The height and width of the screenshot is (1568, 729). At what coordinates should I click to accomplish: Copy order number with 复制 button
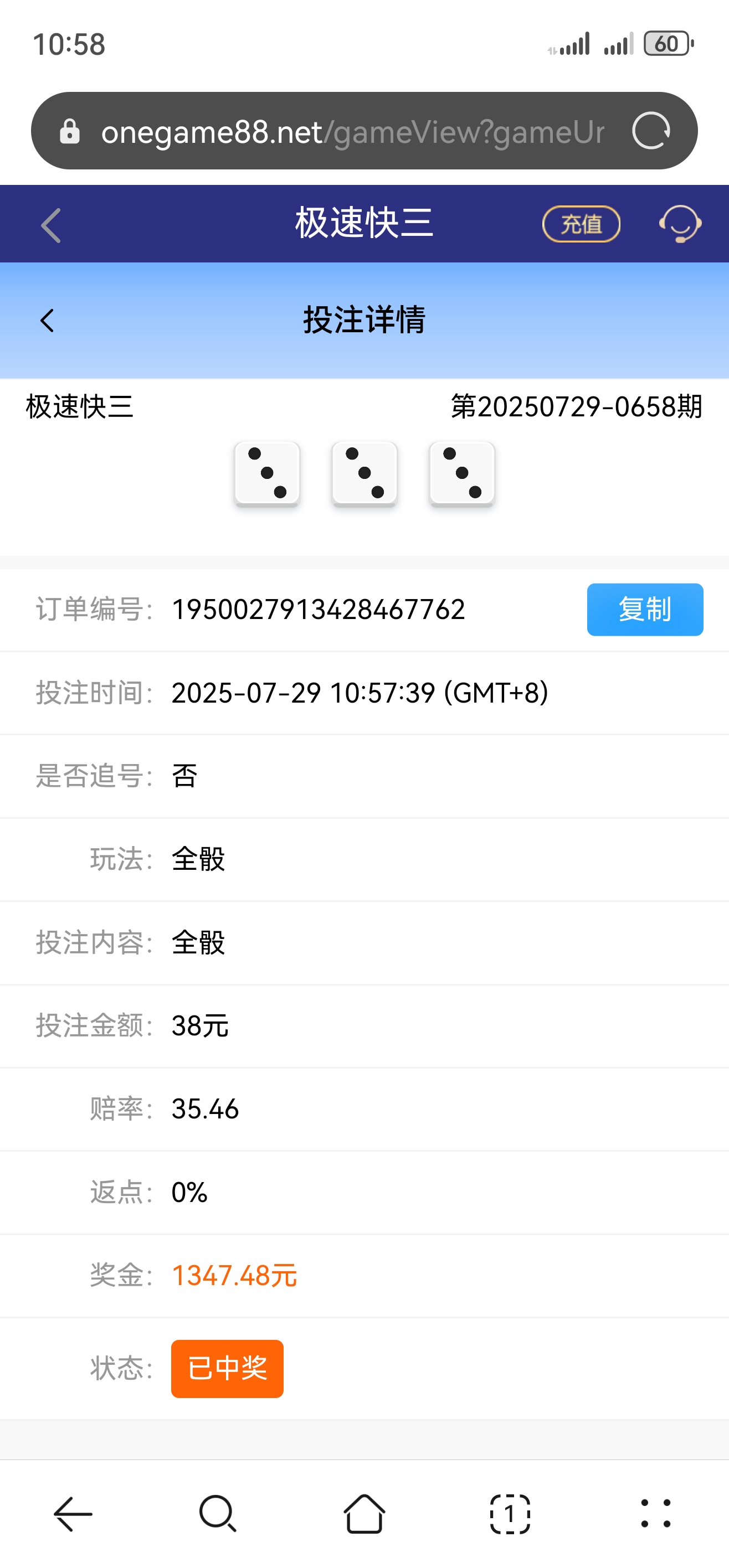coord(644,609)
